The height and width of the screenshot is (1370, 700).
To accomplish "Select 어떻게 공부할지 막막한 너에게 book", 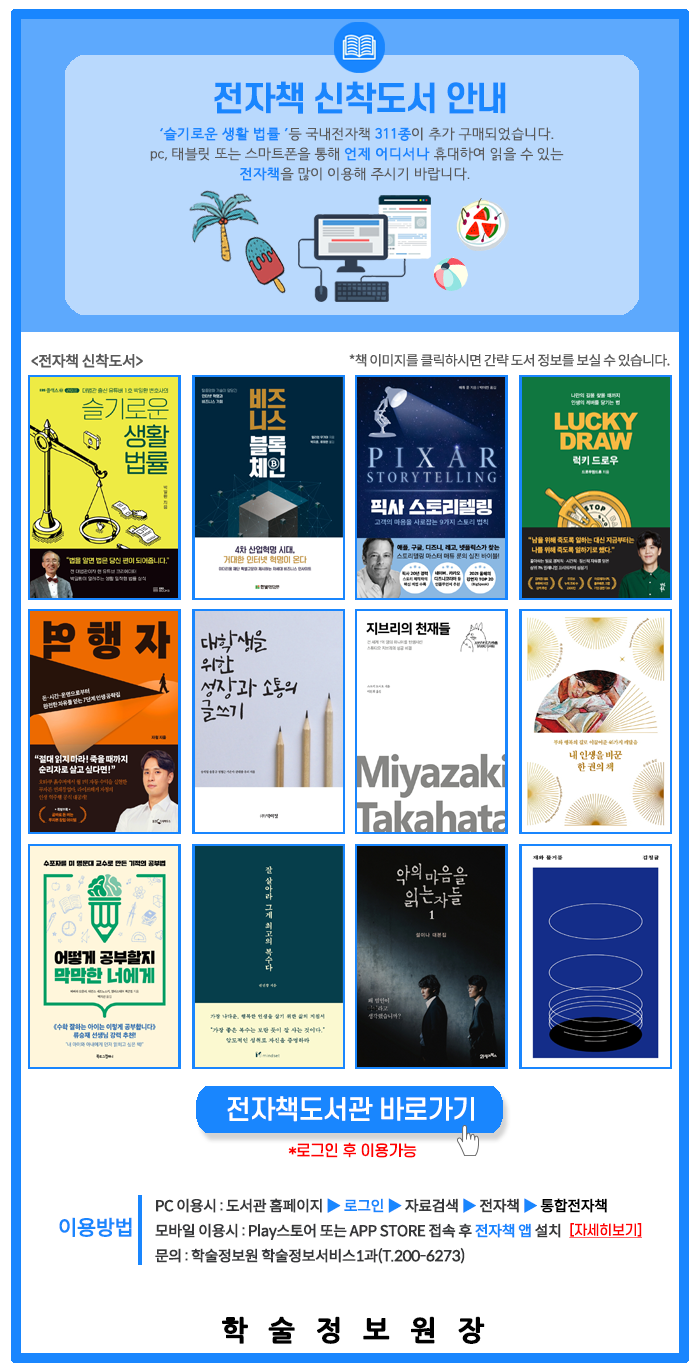I will point(104,956).
